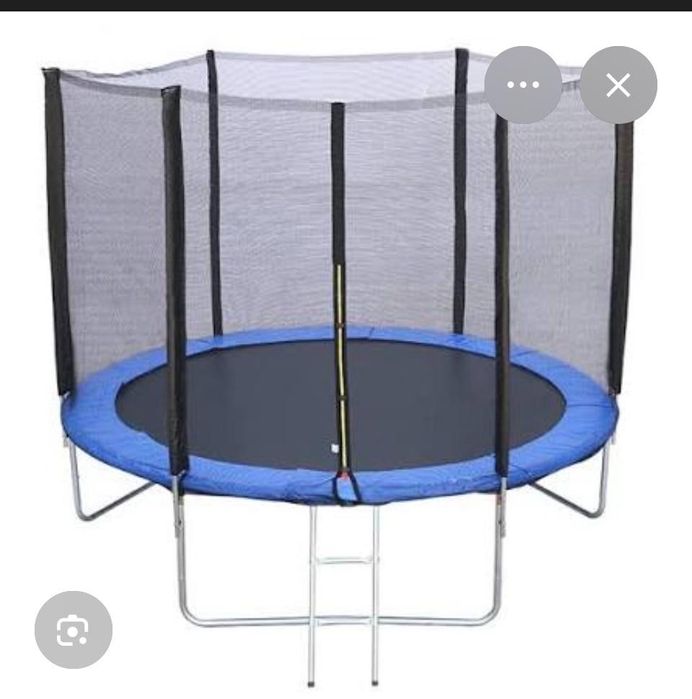Close the image viewer
This screenshot has width=692, height=699.
[618, 85]
